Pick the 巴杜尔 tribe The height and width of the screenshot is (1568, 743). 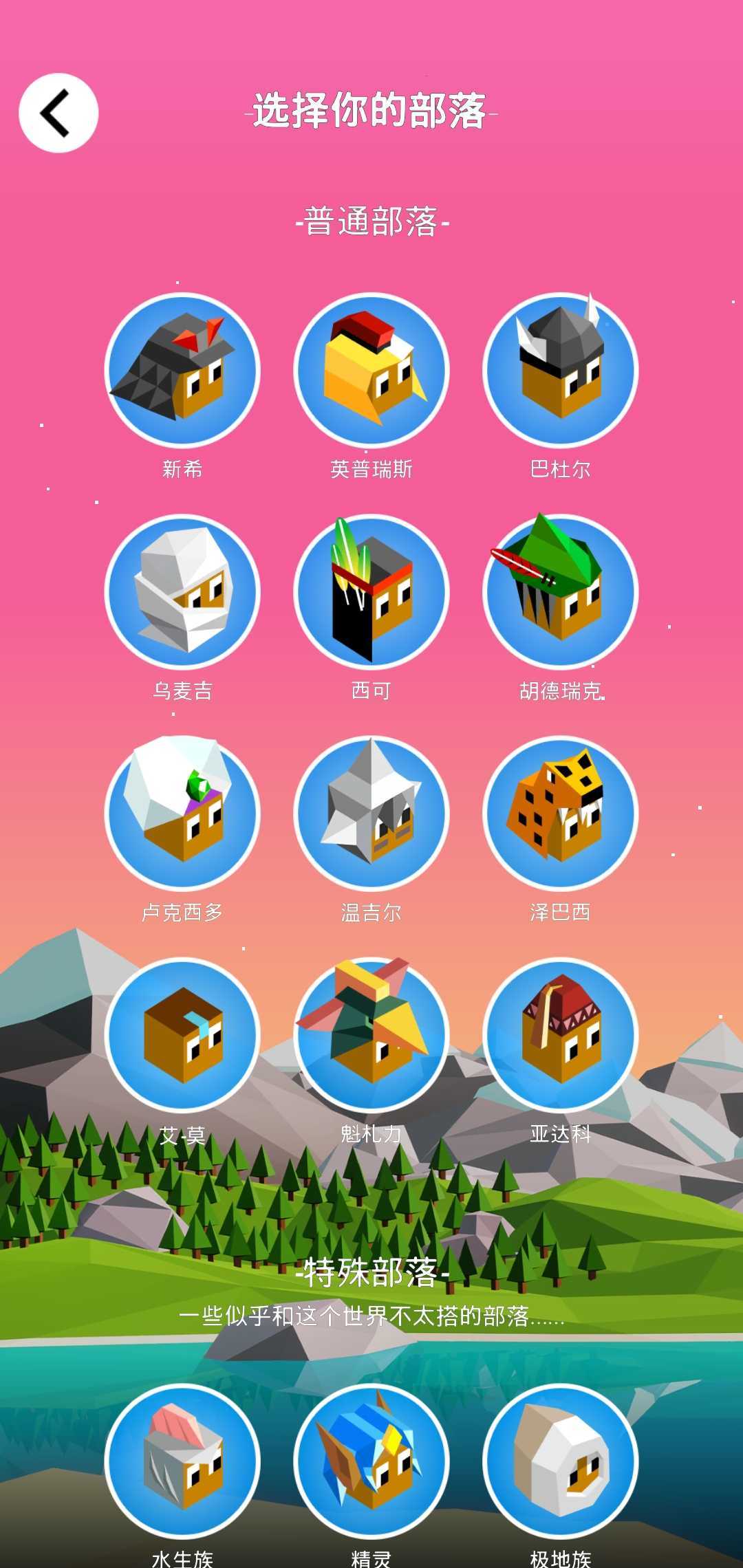(x=561, y=370)
